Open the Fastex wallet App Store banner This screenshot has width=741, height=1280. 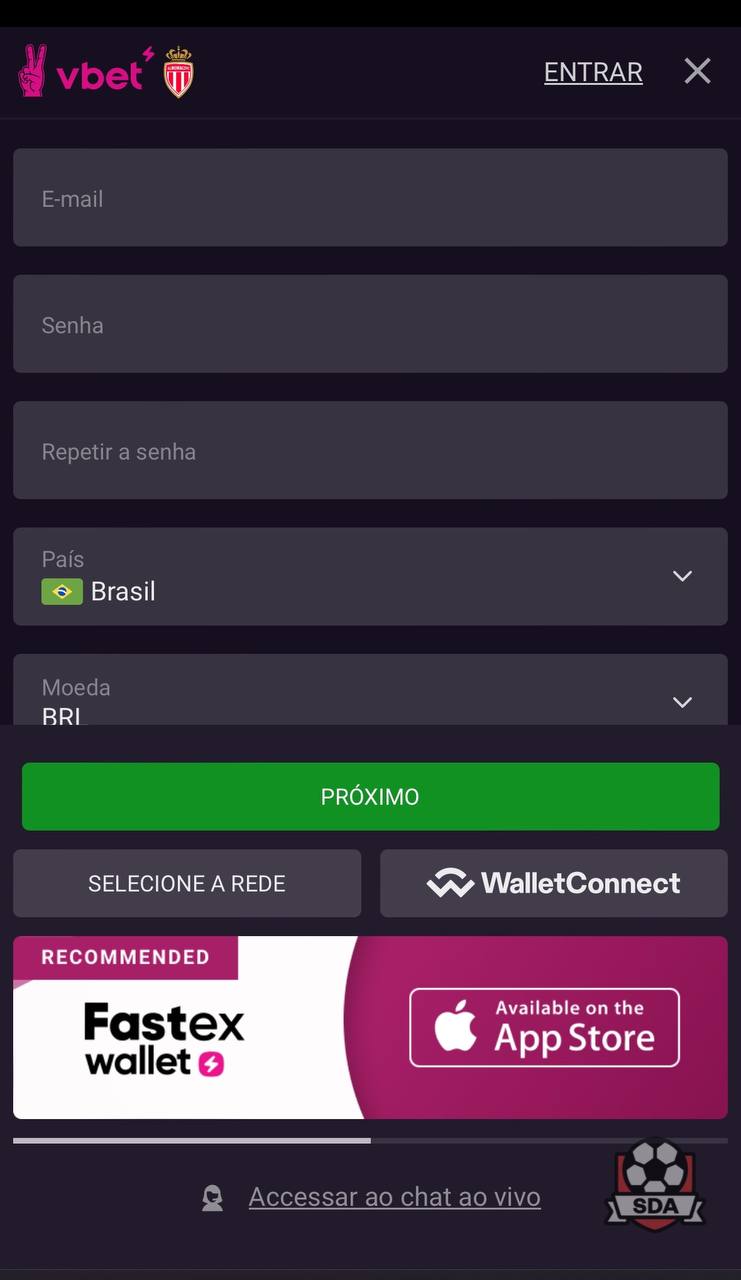370,1027
